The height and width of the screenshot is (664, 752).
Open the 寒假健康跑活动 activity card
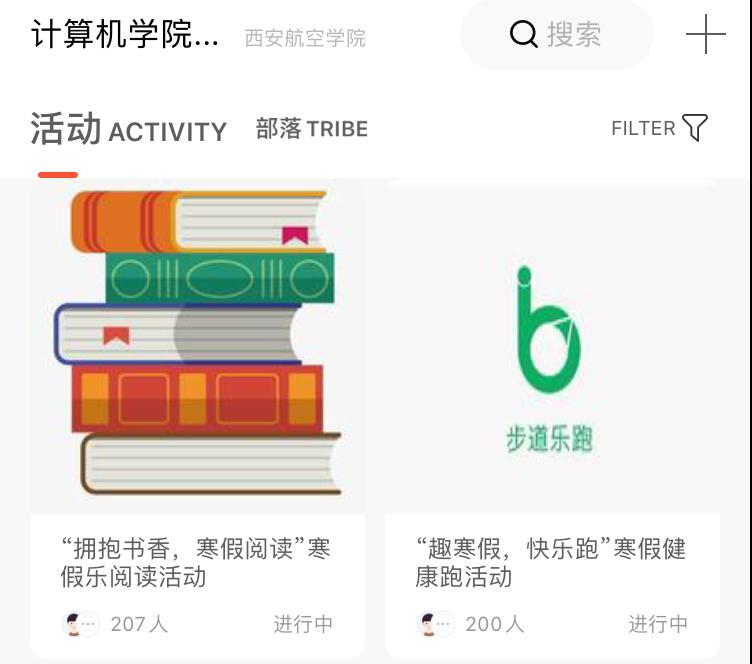552,420
